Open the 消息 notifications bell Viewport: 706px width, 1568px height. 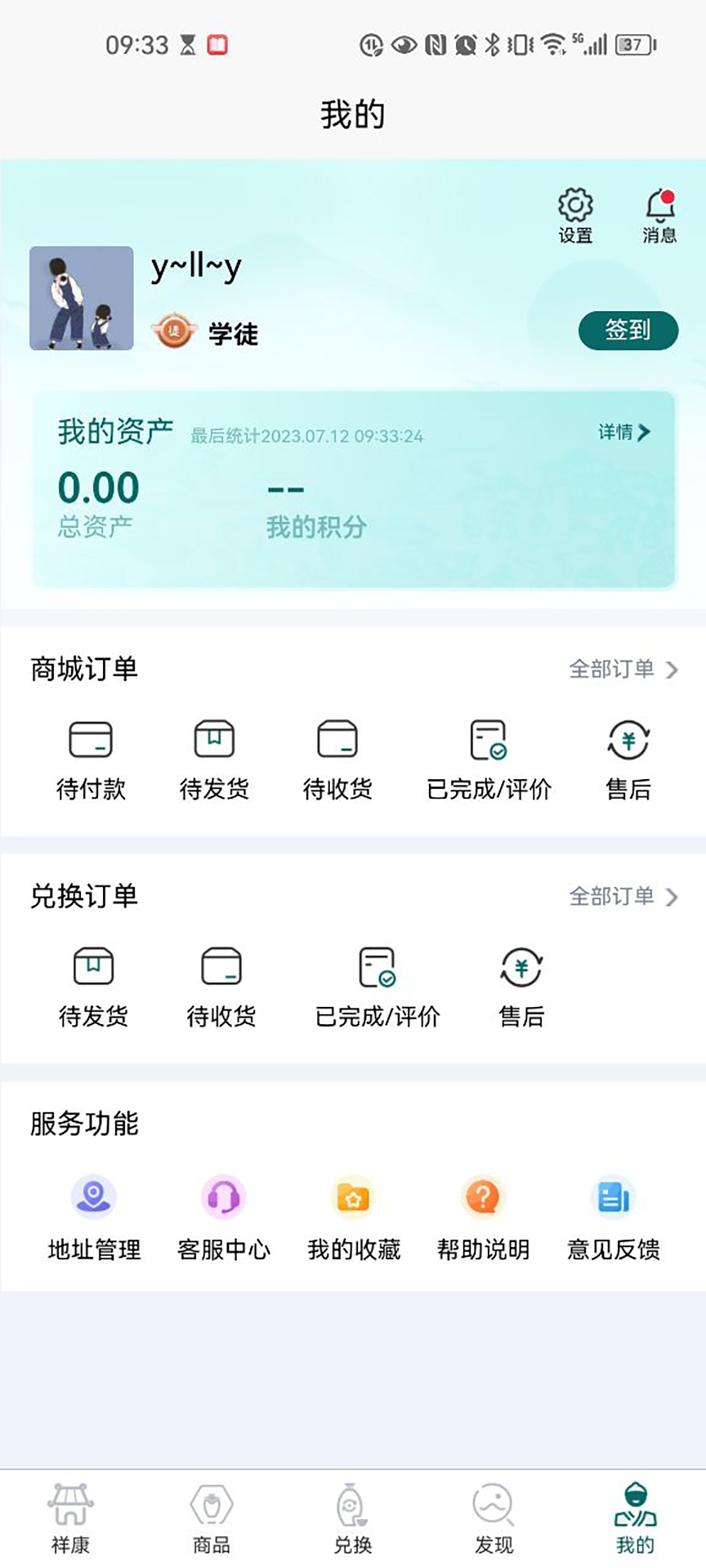[x=659, y=215]
